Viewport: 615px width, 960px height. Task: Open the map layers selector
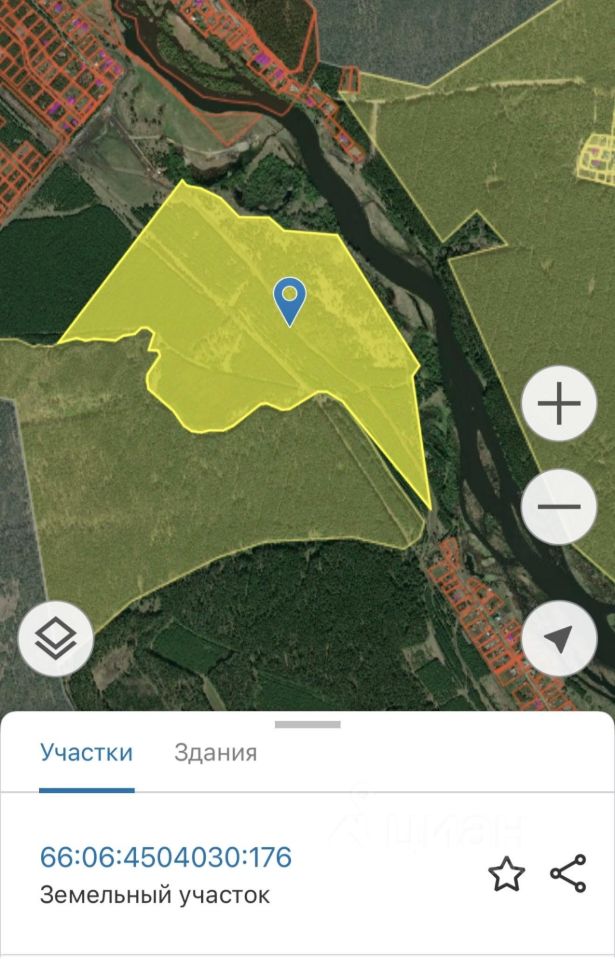pyautogui.click(x=56, y=637)
